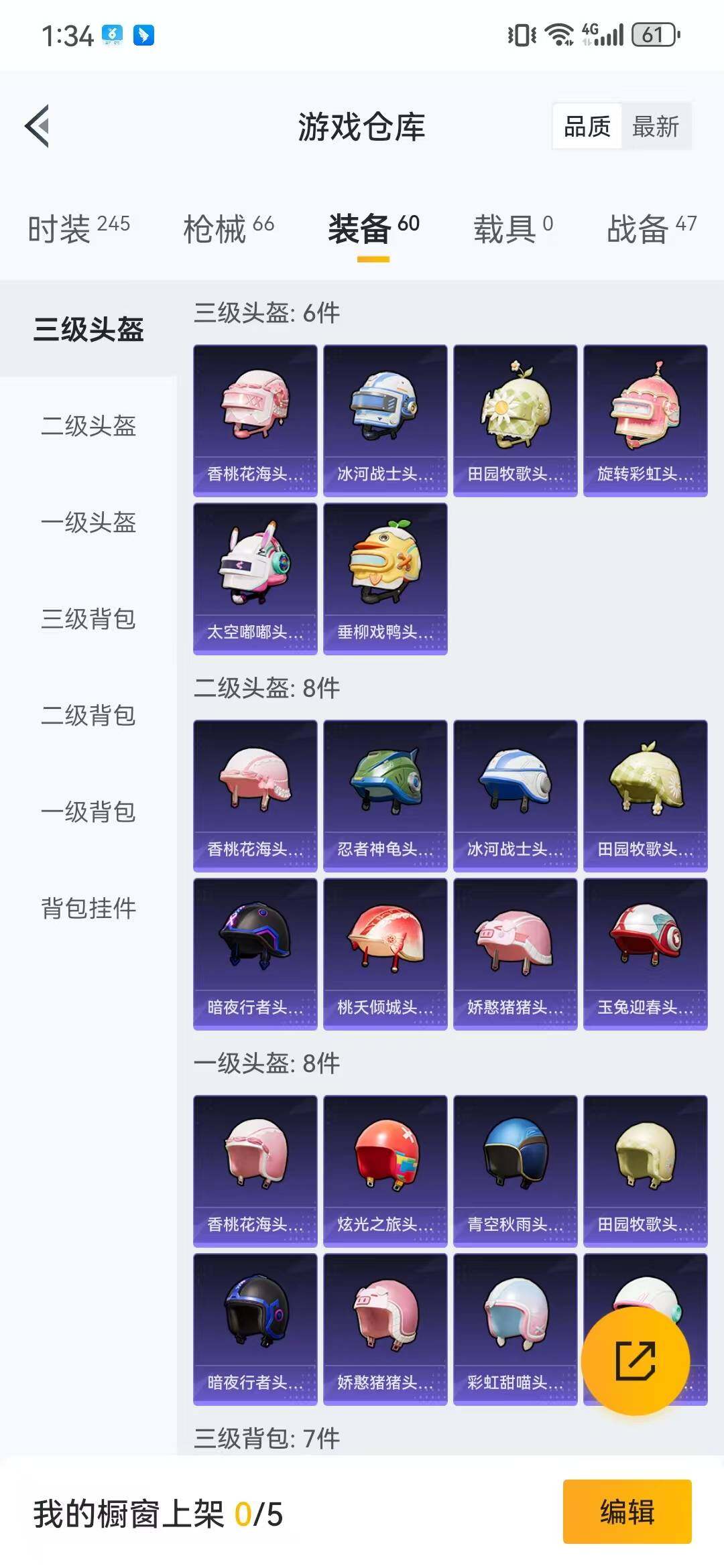Go to the 一级背包 section
The width and height of the screenshot is (724, 1568).
pos(89,813)
